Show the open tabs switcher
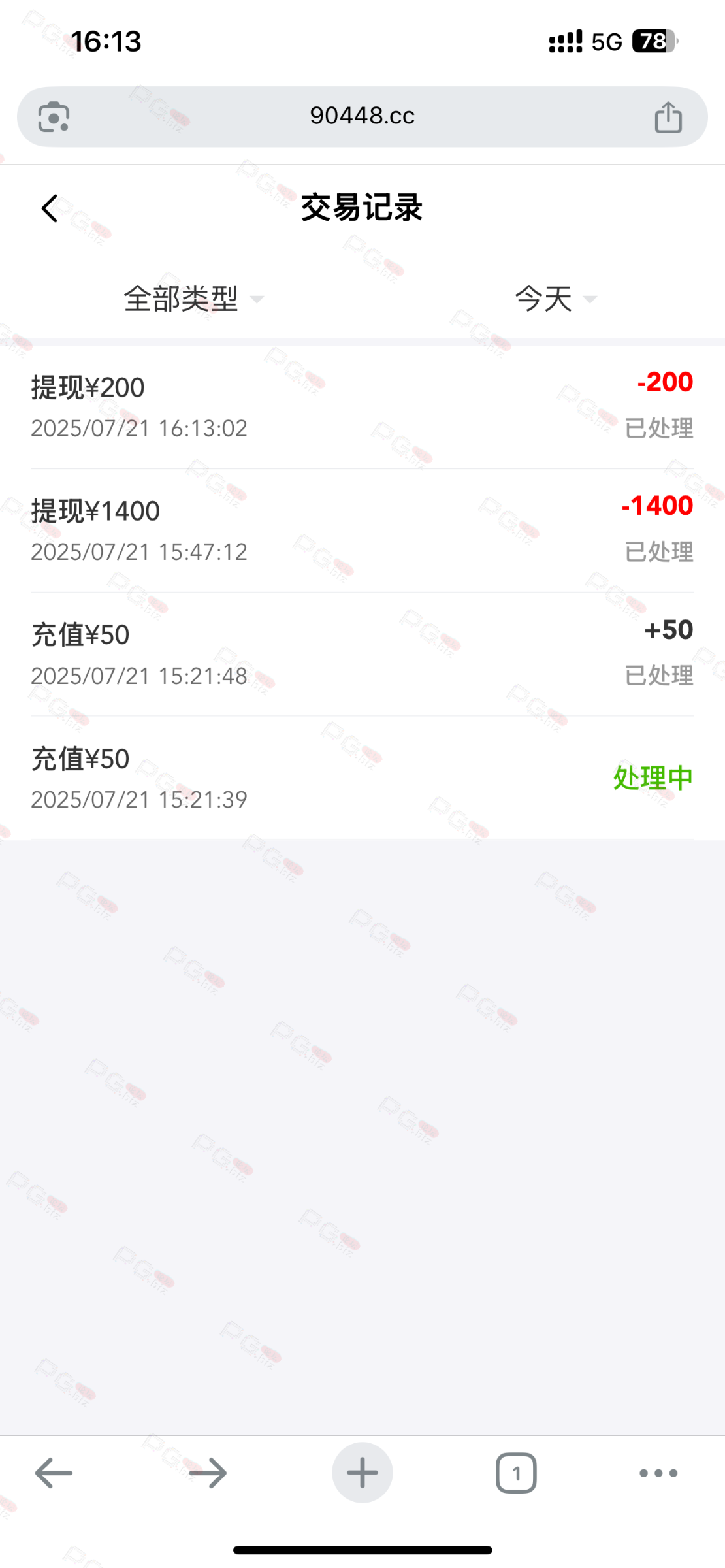The image size is (725, 1568). (516, 1473)
